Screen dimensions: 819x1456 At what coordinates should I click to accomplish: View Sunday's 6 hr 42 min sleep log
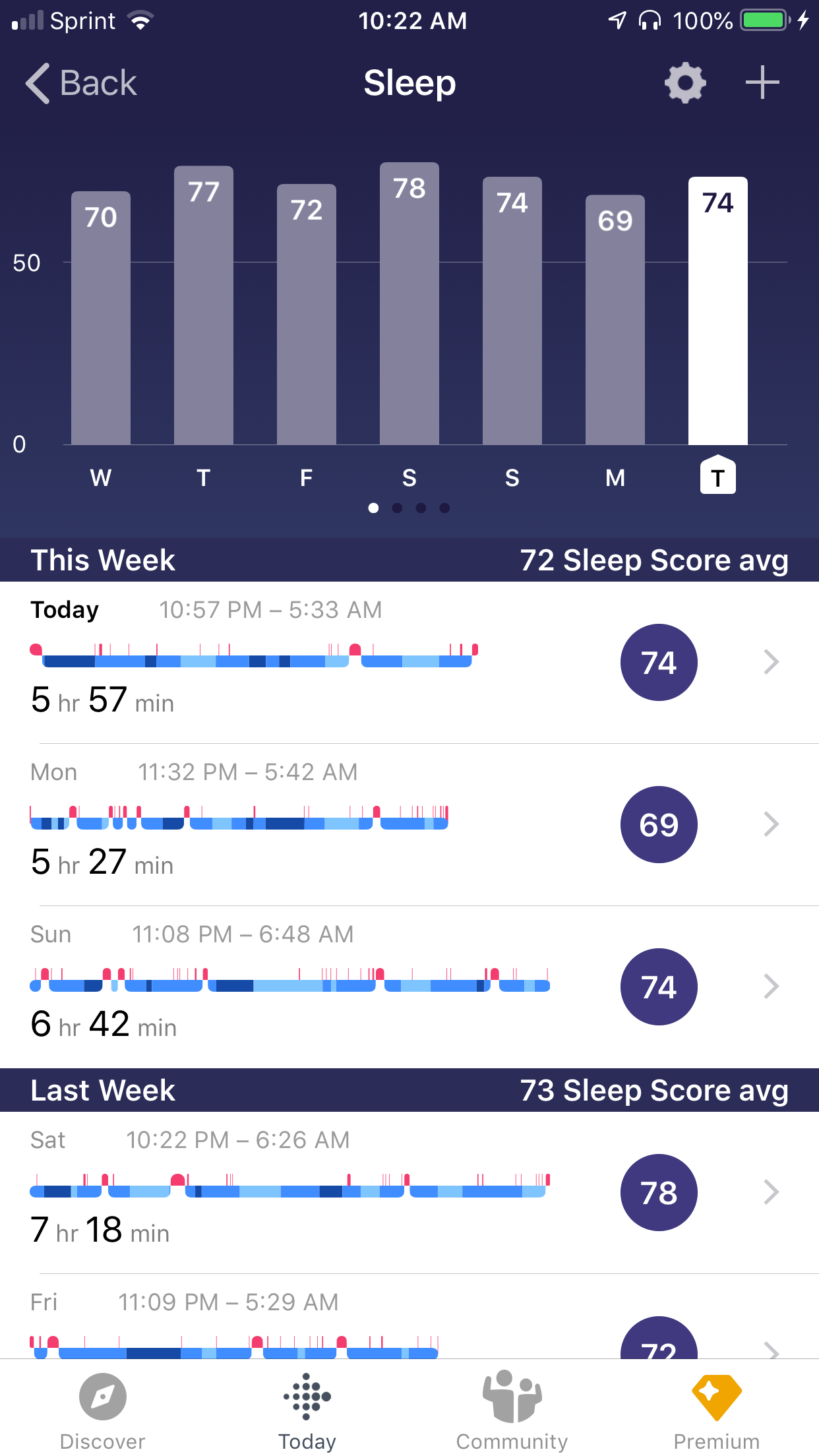409,986
